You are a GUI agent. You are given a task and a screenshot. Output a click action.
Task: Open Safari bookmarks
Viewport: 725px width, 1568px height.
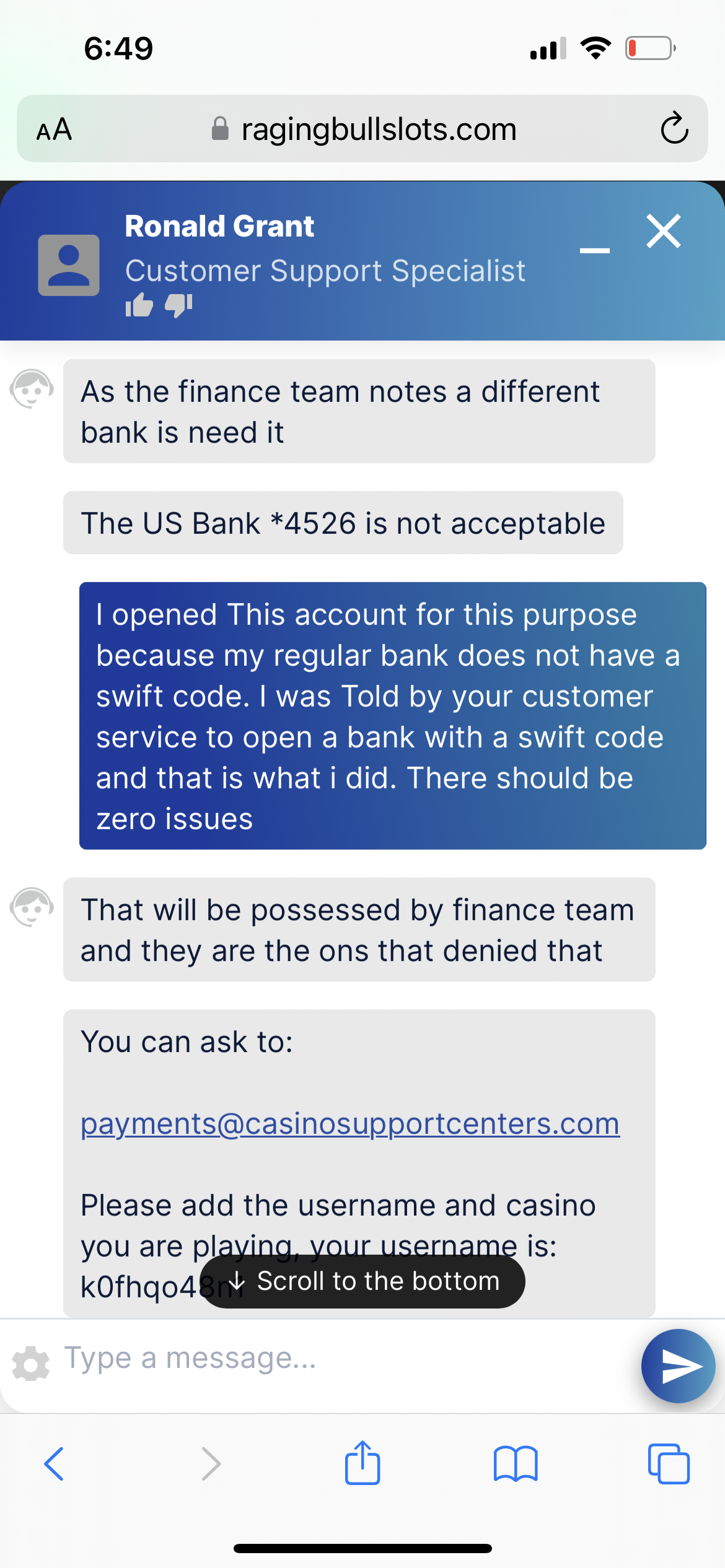(x=516, y=1464)
